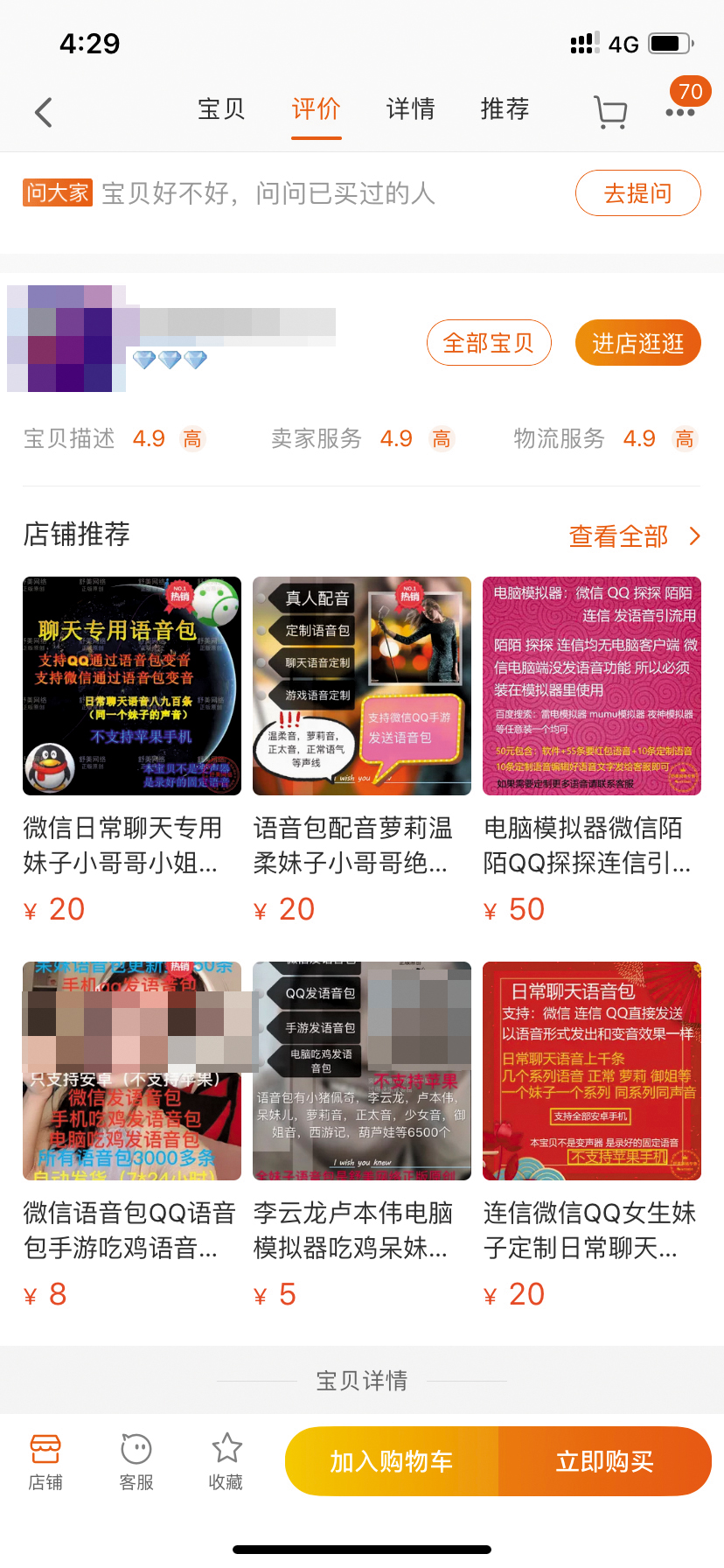The width and height of the screenshot is (724, 1568).
Task: Tap 加入购物车 to add to cart
Action: [x=391, y=1460]
